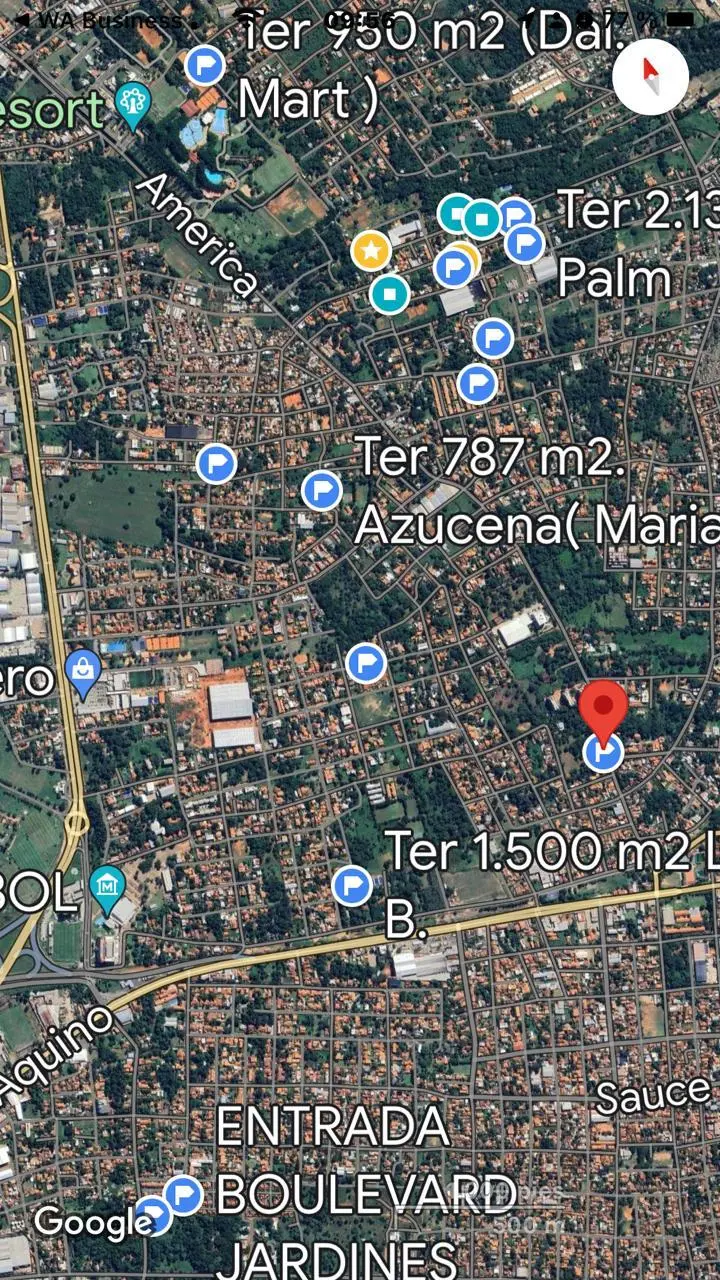Open the saved pin Ter 787 m2 Azucena
The height and width of the screenshot is (1280, 720).
[321, 490]
